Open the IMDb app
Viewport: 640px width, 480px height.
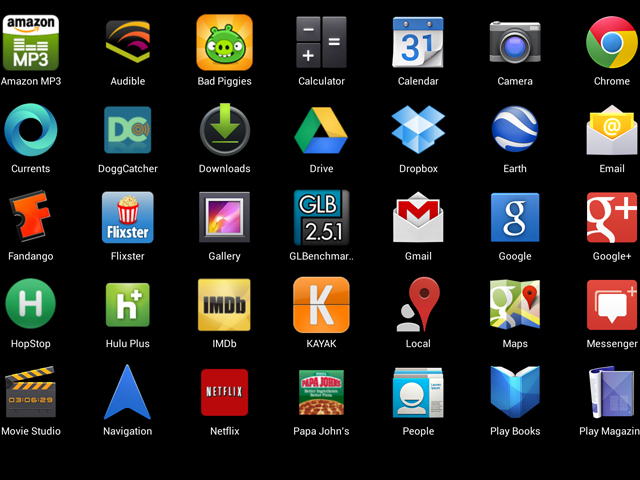(x=224, y=305)
